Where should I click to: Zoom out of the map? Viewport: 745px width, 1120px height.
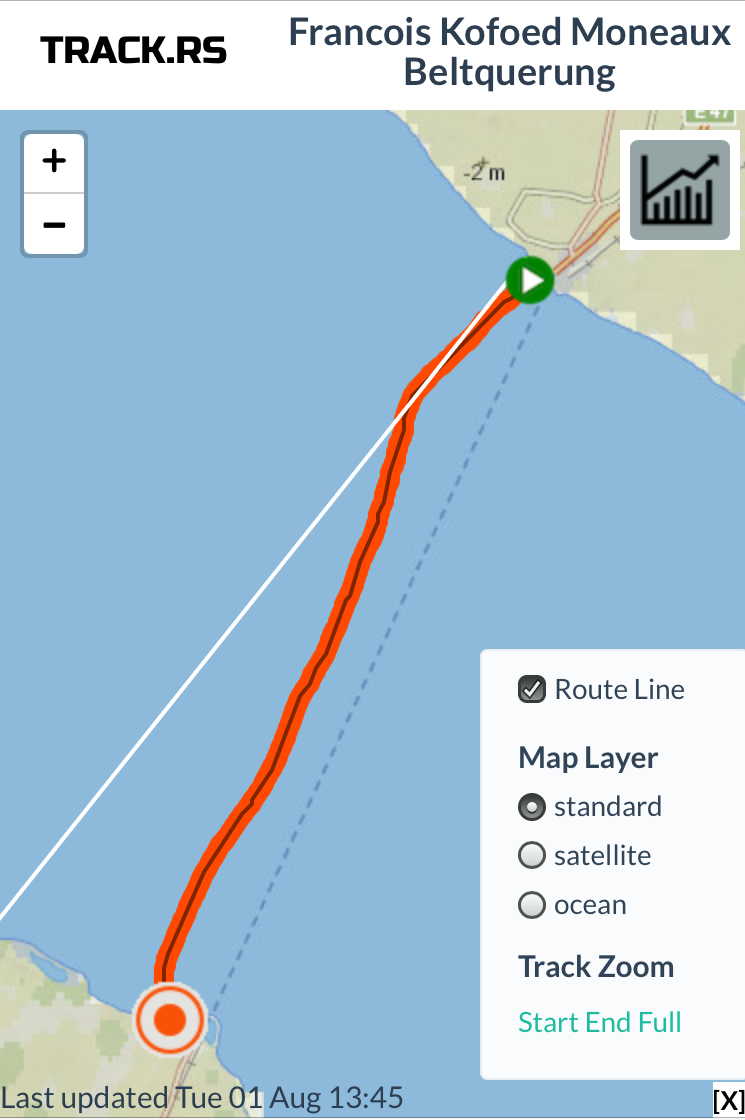[54, 224]
